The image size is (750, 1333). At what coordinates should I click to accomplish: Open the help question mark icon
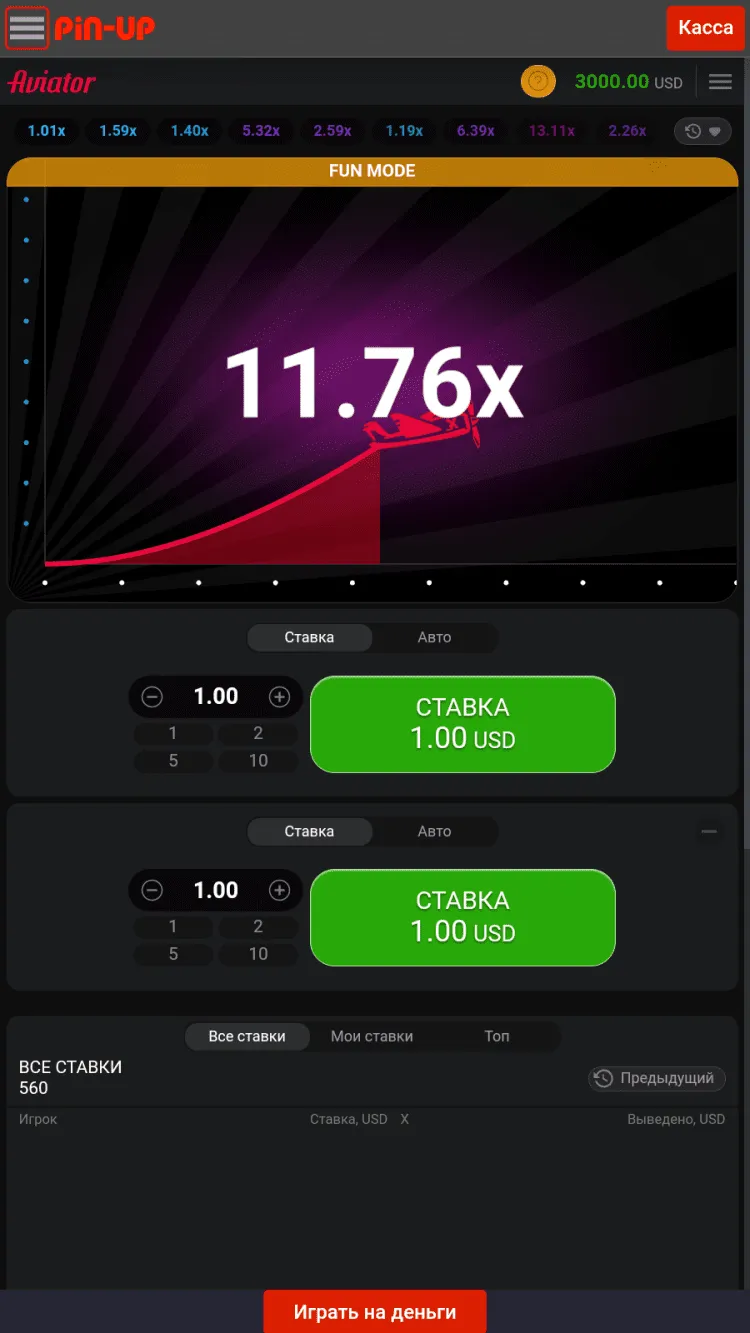538,82
